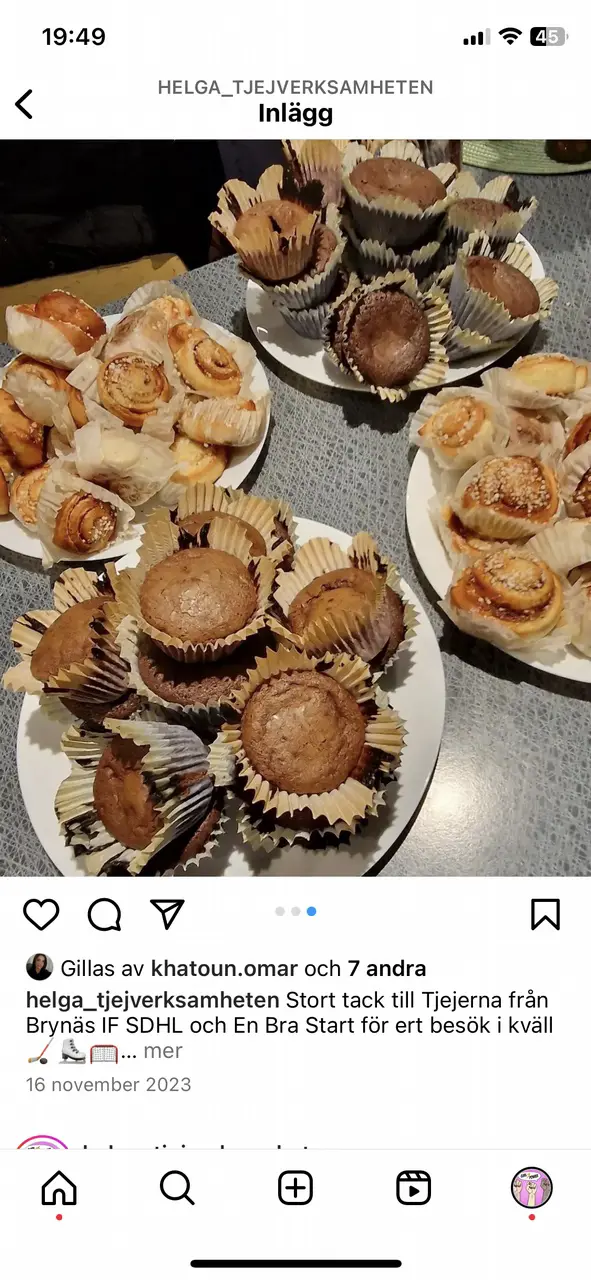Open khatoun.omar's profile from the likes line
Screen dimensions: 591x1280
click(x=224, y=968)
